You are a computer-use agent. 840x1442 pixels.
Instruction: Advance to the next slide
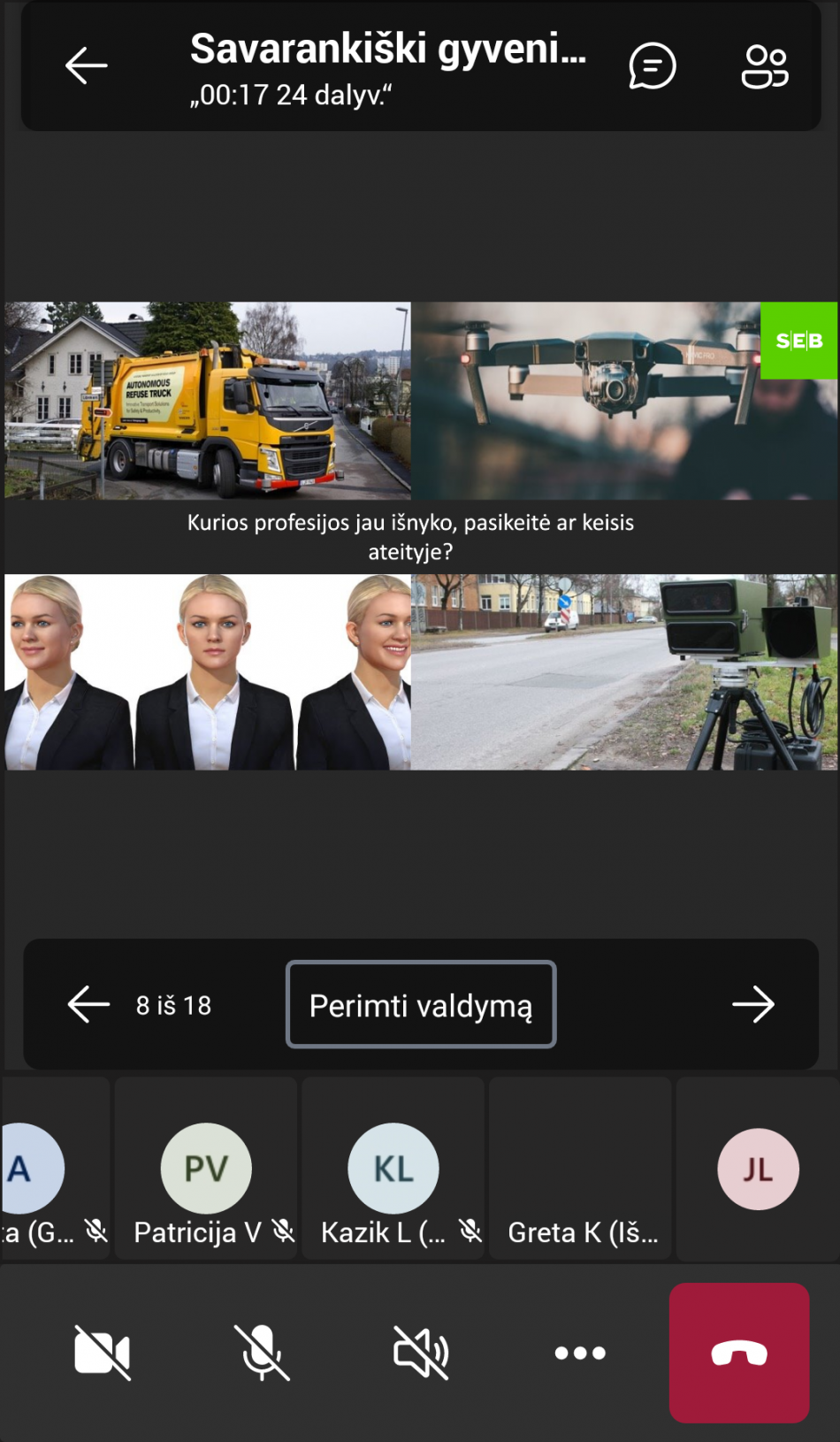tap(753, 1005)
